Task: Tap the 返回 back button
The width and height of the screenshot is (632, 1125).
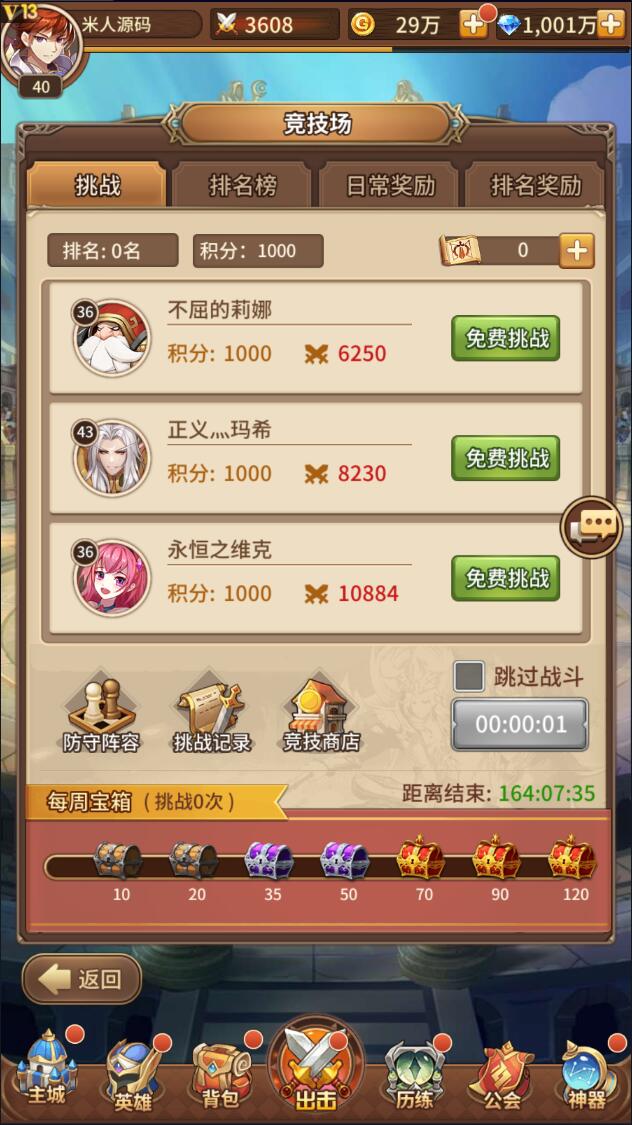Action: pos(82,979)
